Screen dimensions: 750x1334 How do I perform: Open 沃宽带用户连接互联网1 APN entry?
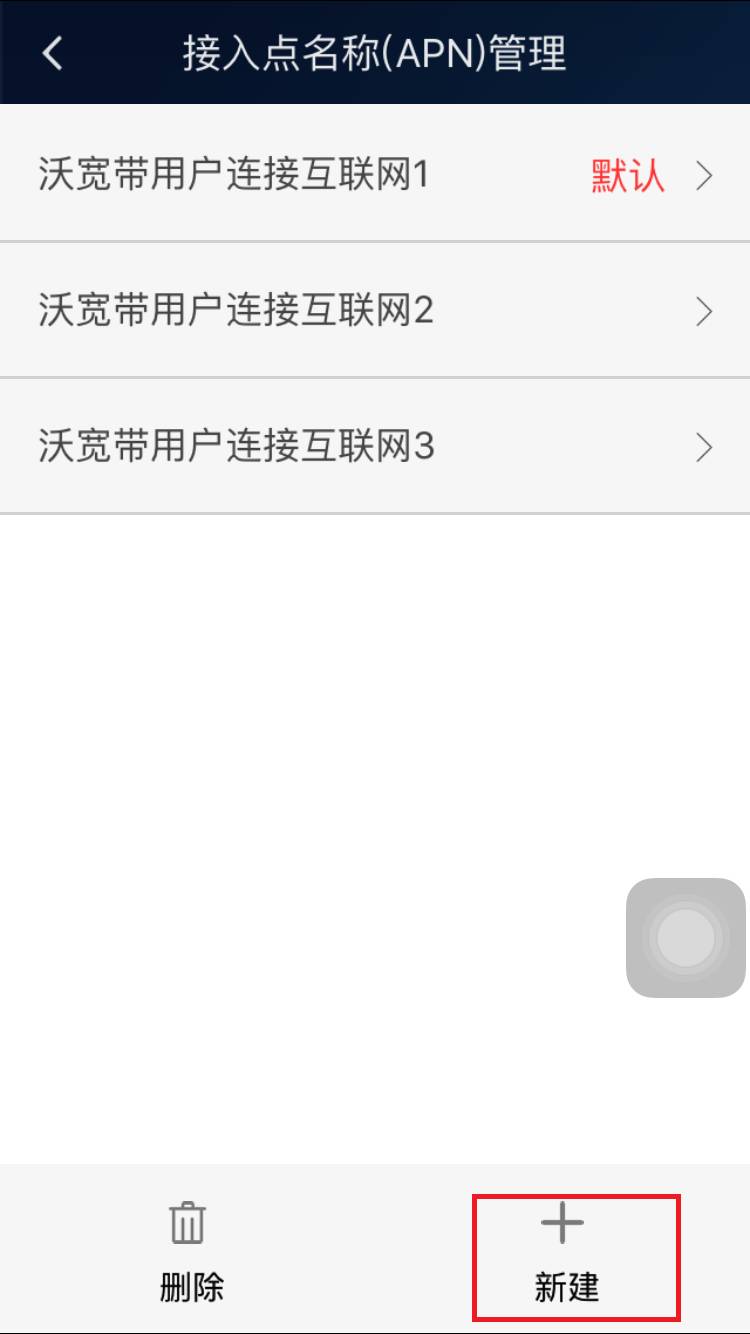[375, 176]
